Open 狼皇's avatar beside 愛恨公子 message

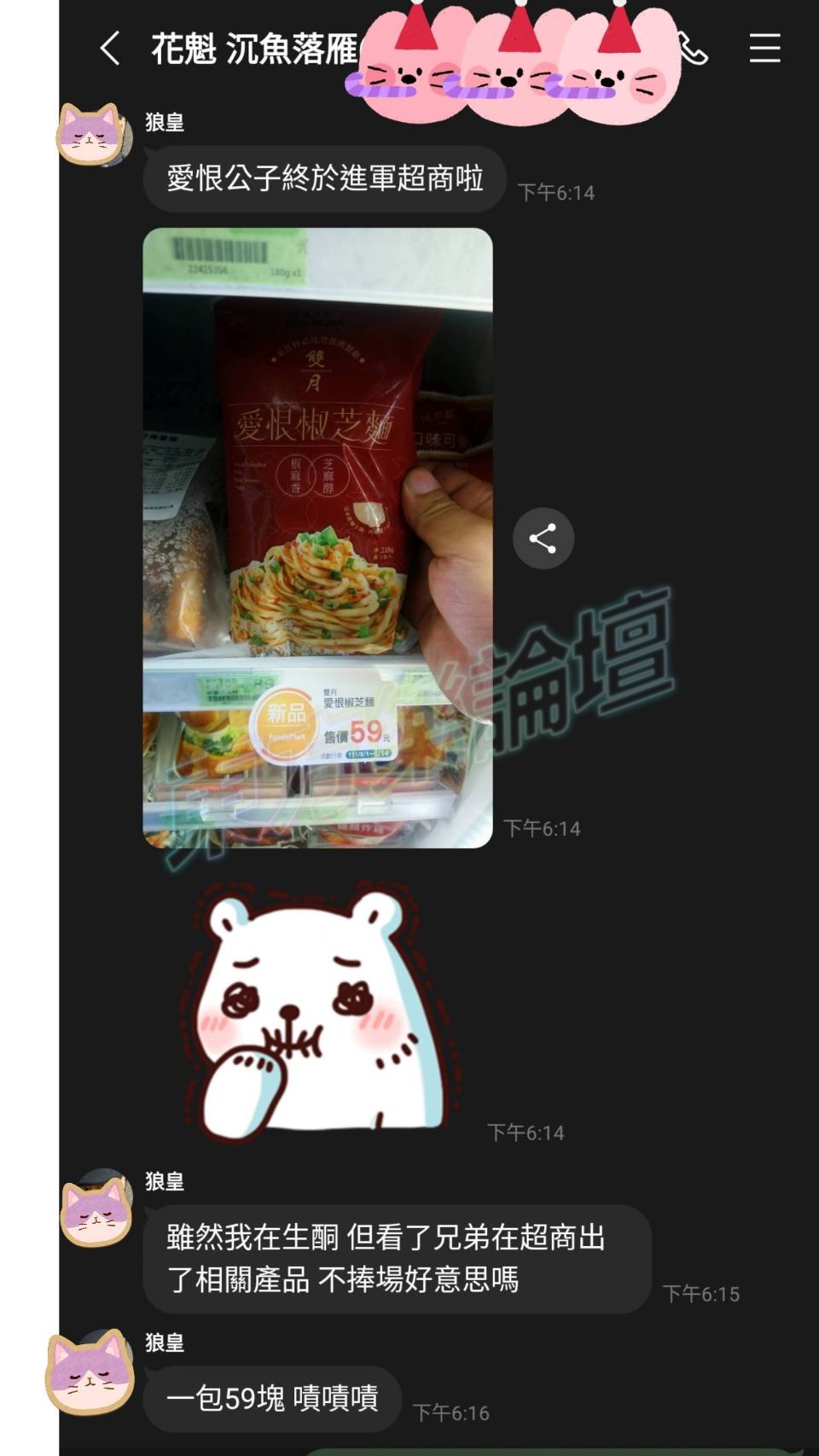click(93, 136)
